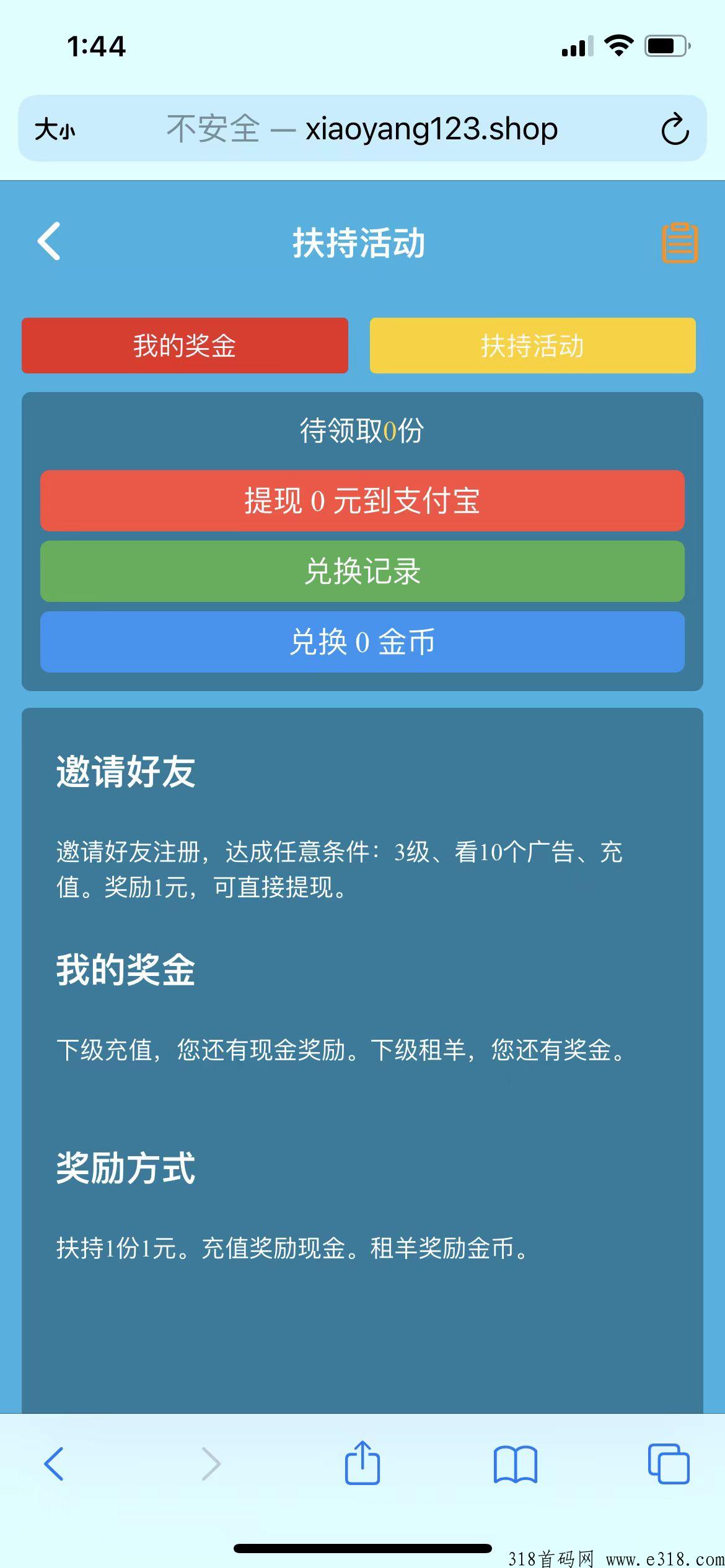Viewport: 725px width, 1568px height.
Task: Reload the page in Safari
Action: (674, 129)
